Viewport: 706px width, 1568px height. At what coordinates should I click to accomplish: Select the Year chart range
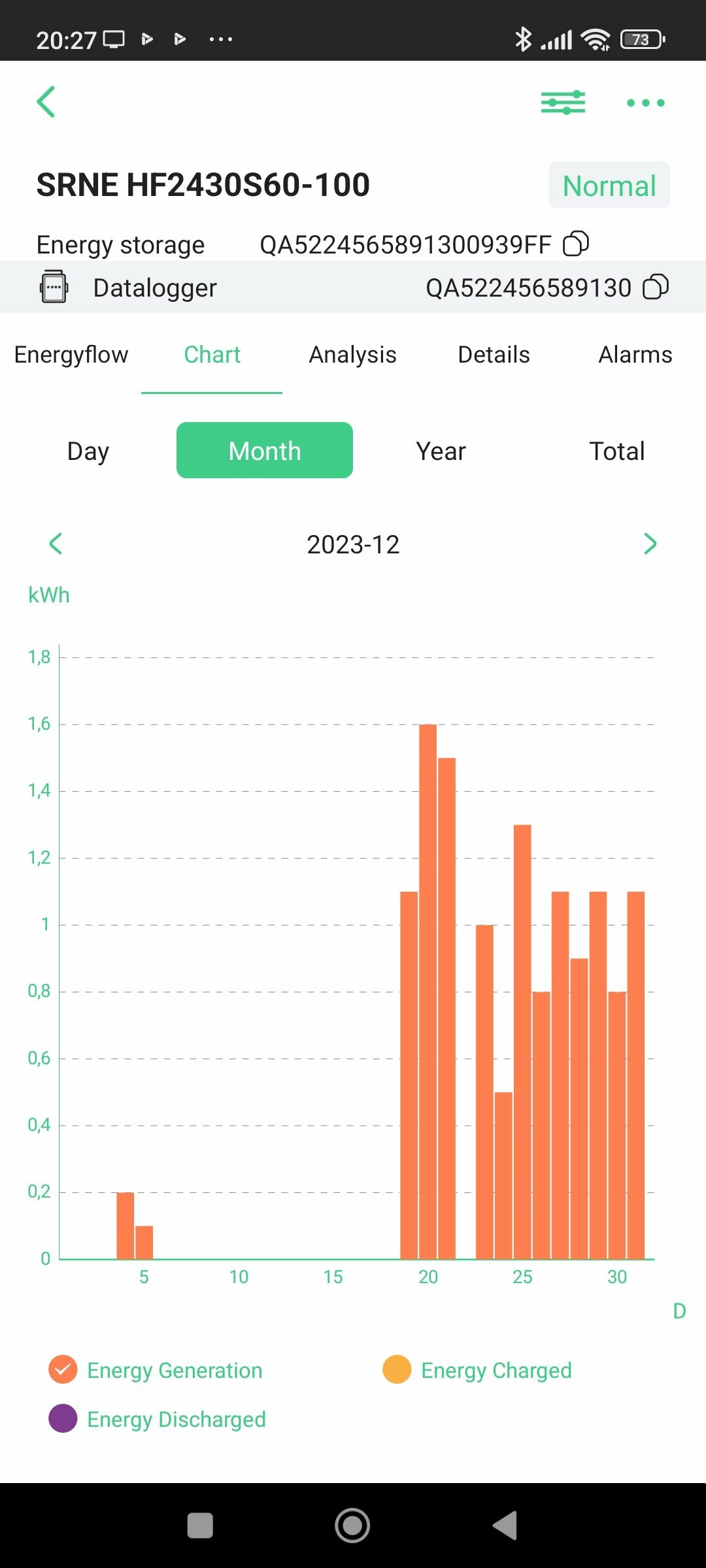(x=441, y=451)
